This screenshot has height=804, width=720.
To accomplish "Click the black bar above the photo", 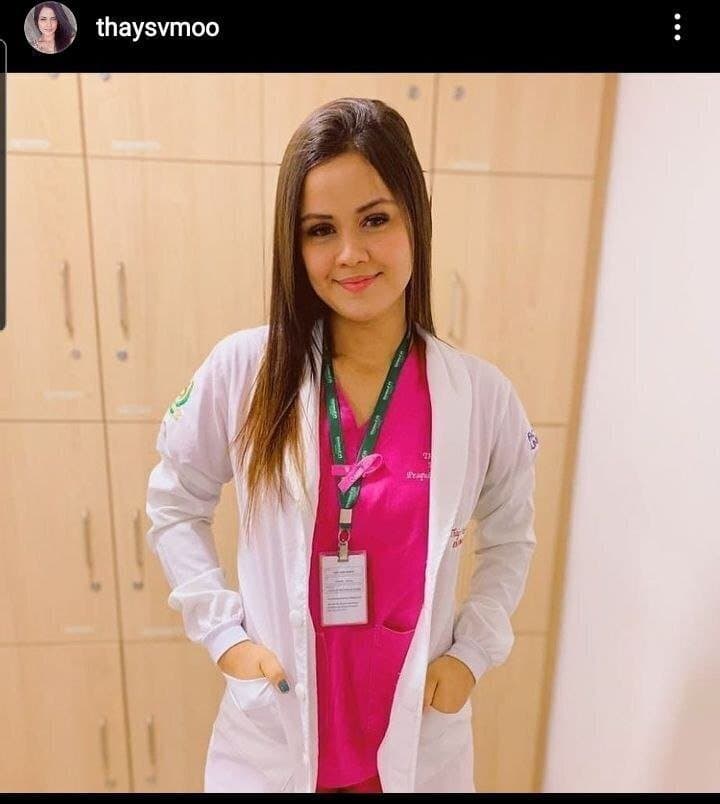I will point(360,60).
